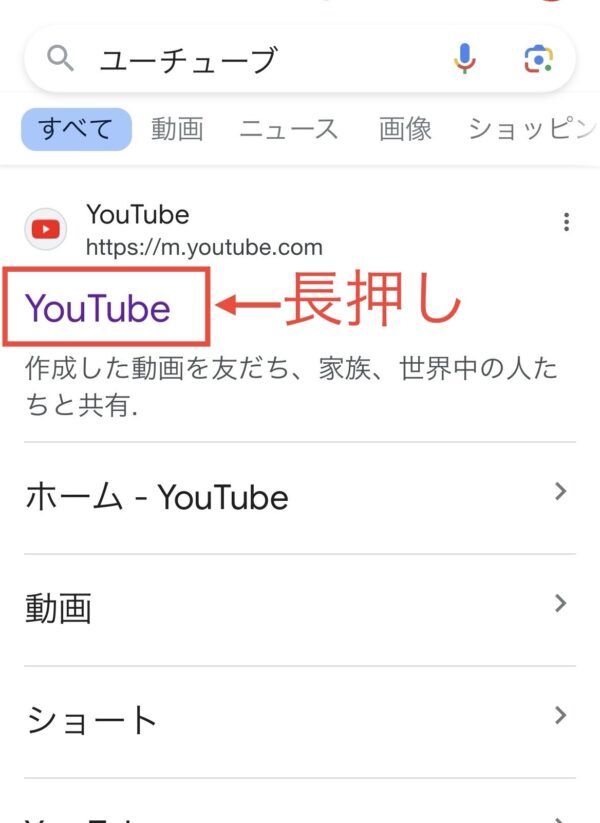Open the 動画 sitelink row
The height and width of the screenshot is (823, 600).
(x=298, y=608)
